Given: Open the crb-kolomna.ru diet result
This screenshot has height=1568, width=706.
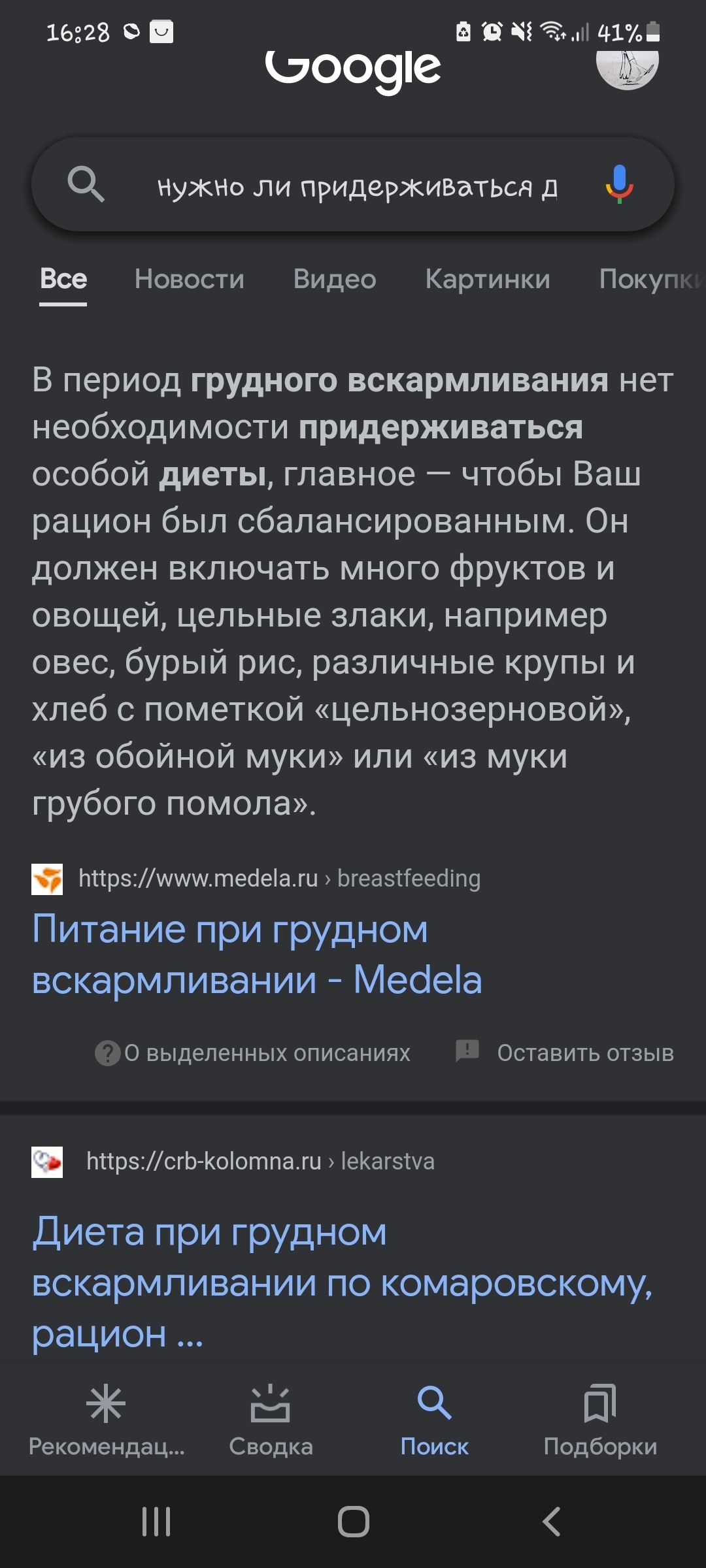Looking at the screenshot, I should pyautogui.click(x=340, y=1282).
